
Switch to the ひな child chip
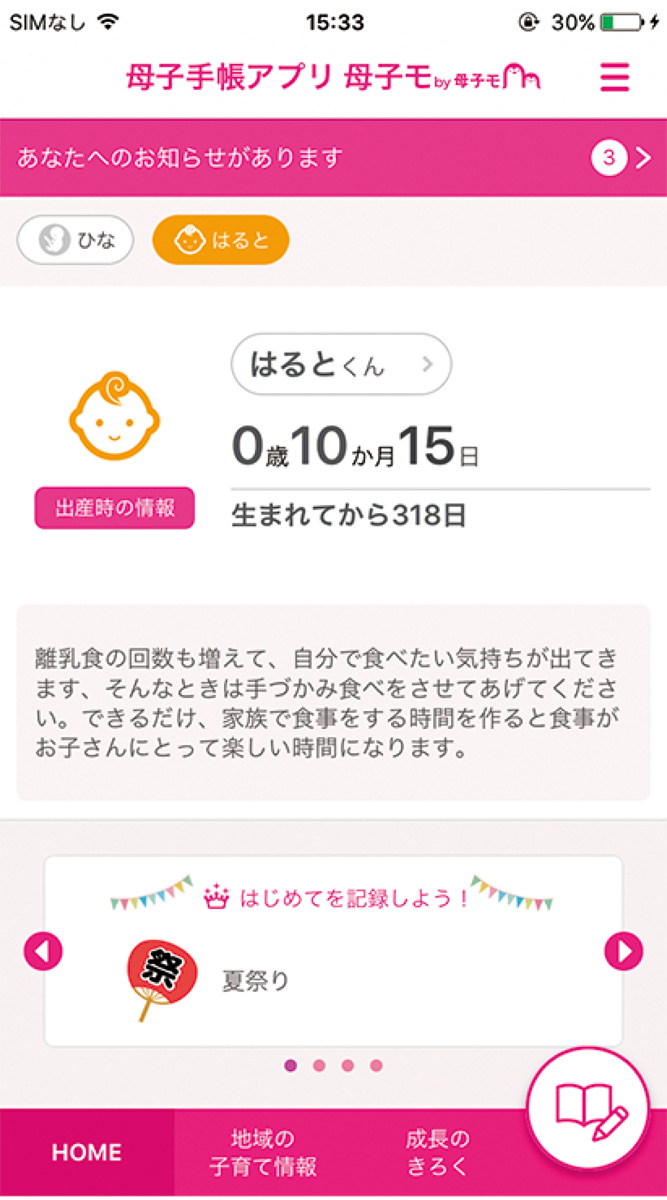pyautogui.click(x=75, y=241)
